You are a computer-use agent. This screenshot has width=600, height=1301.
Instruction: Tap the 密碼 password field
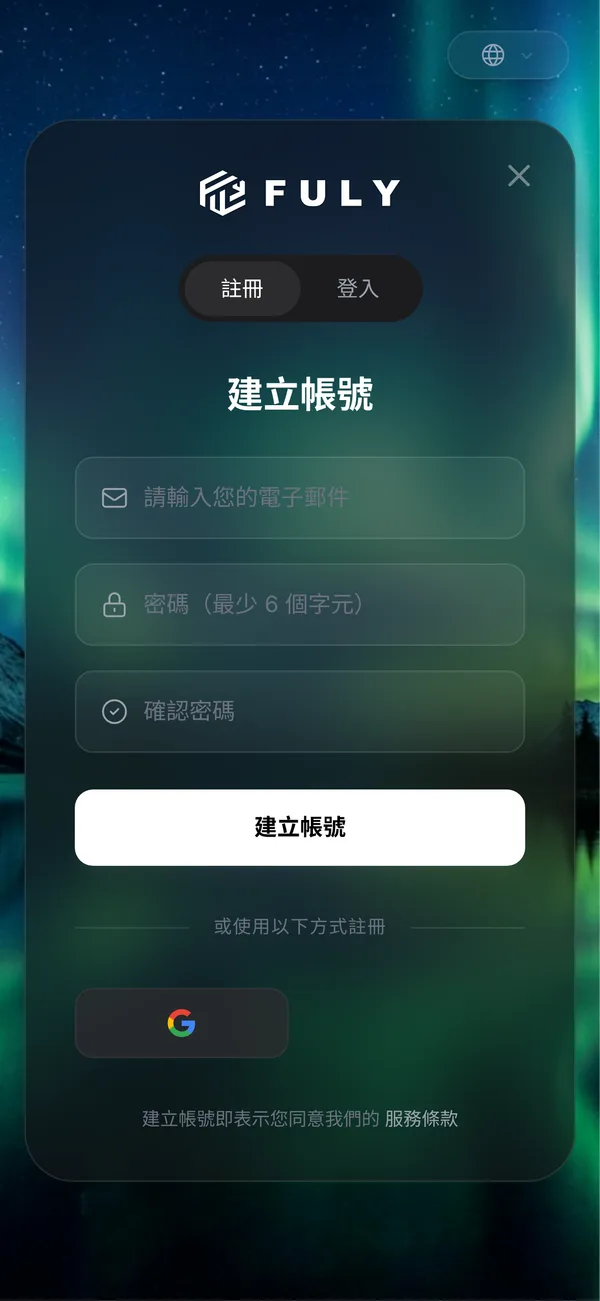[300, 605]
